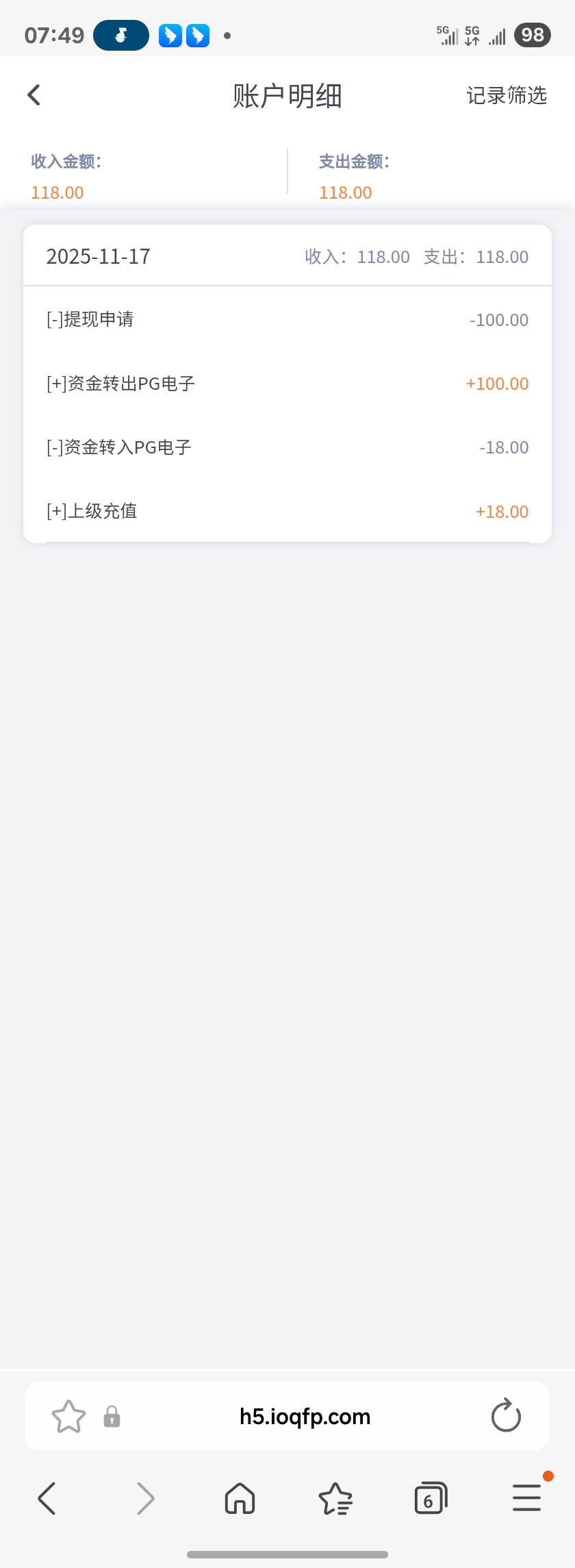Show the six open browser tabs

(x=431, y=1498)
